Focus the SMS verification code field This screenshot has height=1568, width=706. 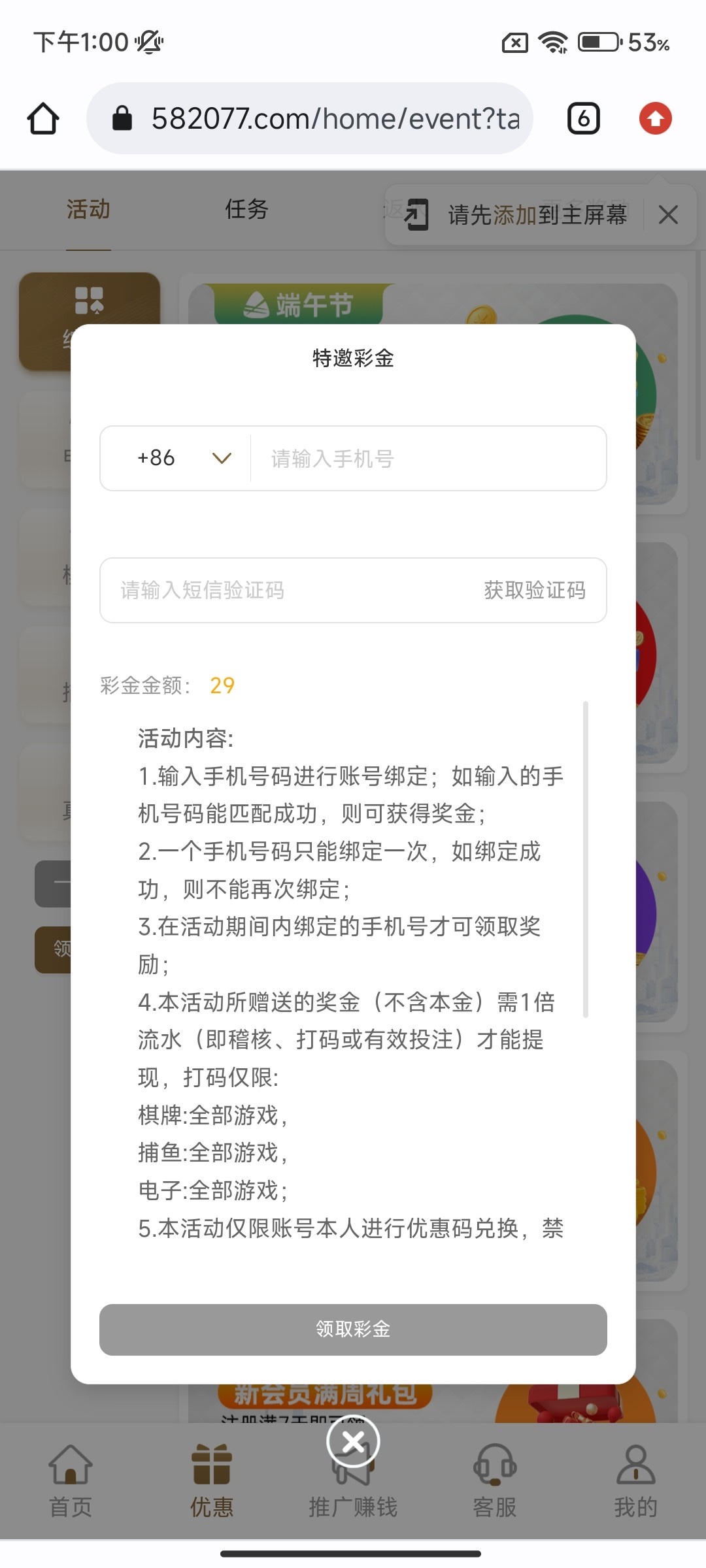coord(288,591)
